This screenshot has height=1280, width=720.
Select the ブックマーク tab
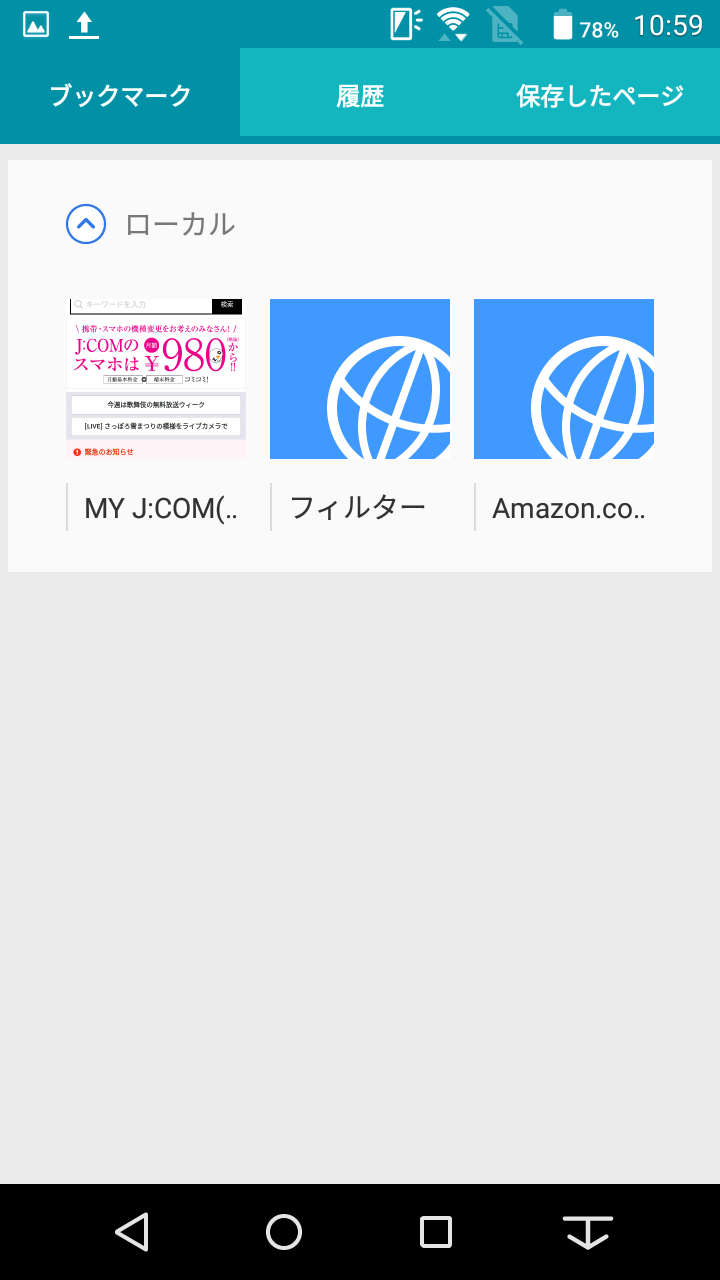(x=120, y=96)
